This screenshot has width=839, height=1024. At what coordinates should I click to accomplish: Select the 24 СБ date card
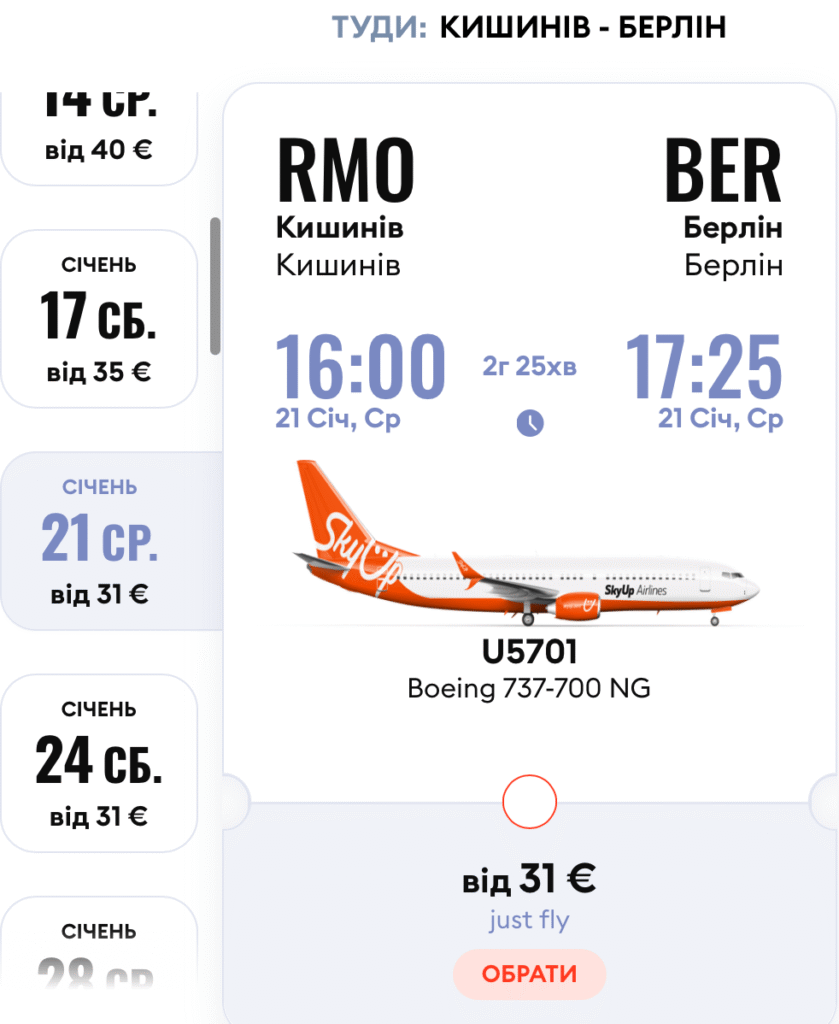pos(99,762)
